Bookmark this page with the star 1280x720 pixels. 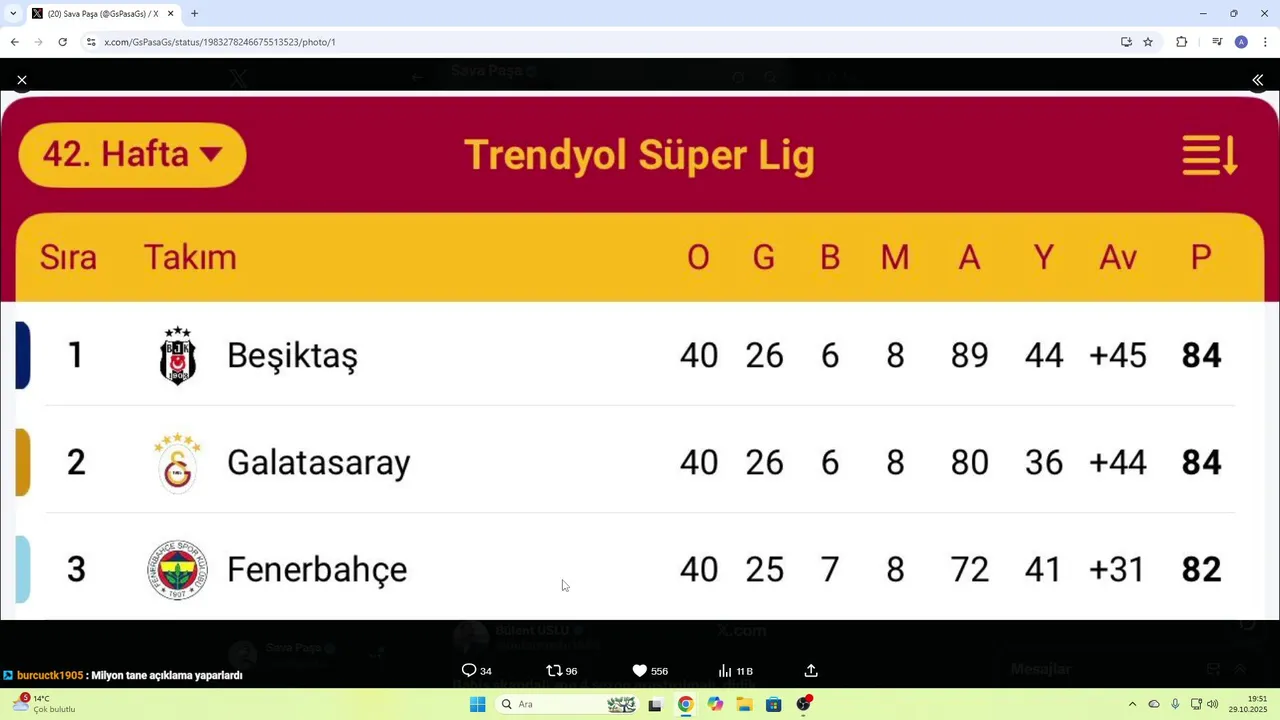[1148, 42]
